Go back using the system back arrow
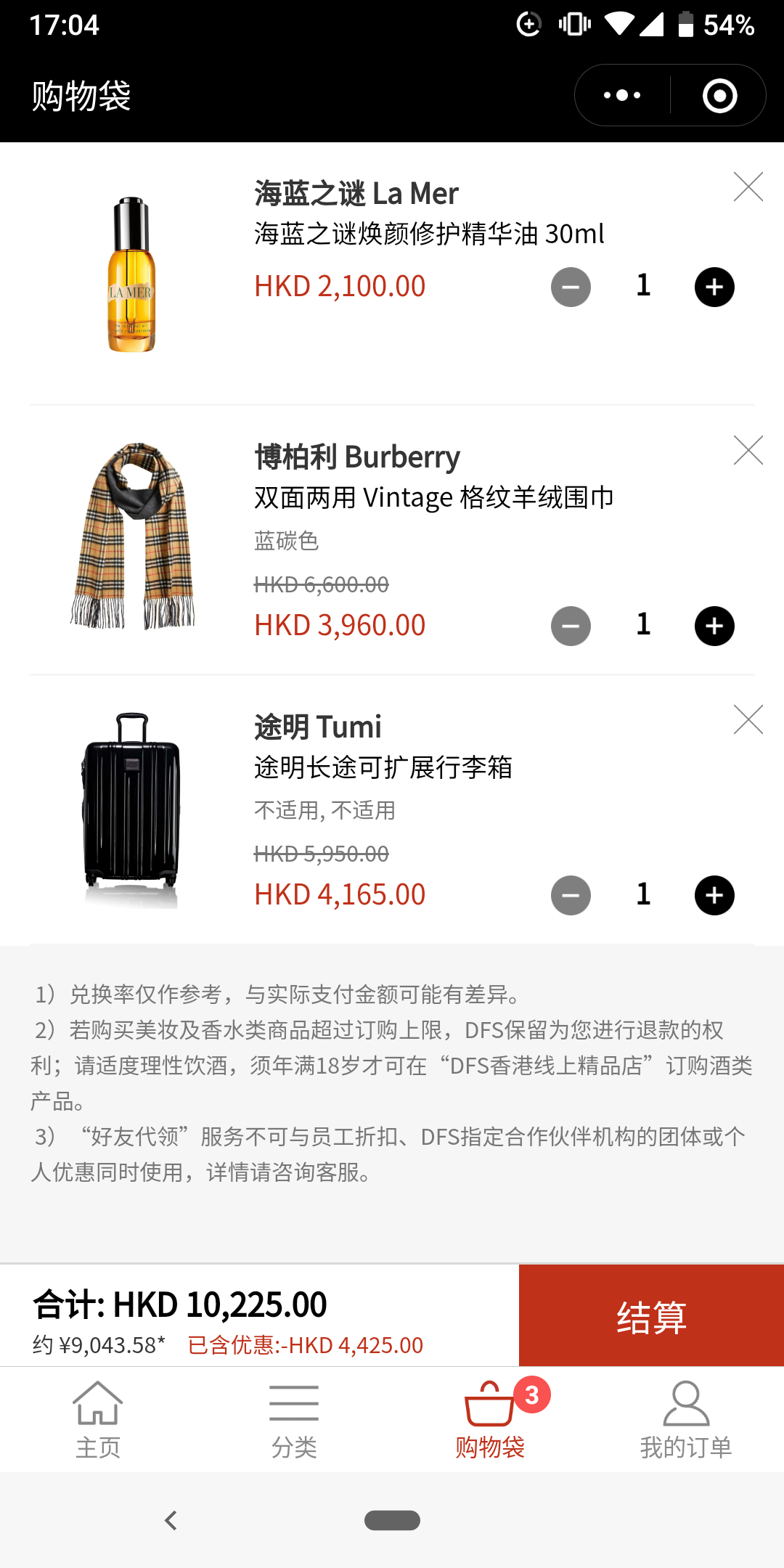This screenshot has width=784, height=1568. tap(171, 1520)
